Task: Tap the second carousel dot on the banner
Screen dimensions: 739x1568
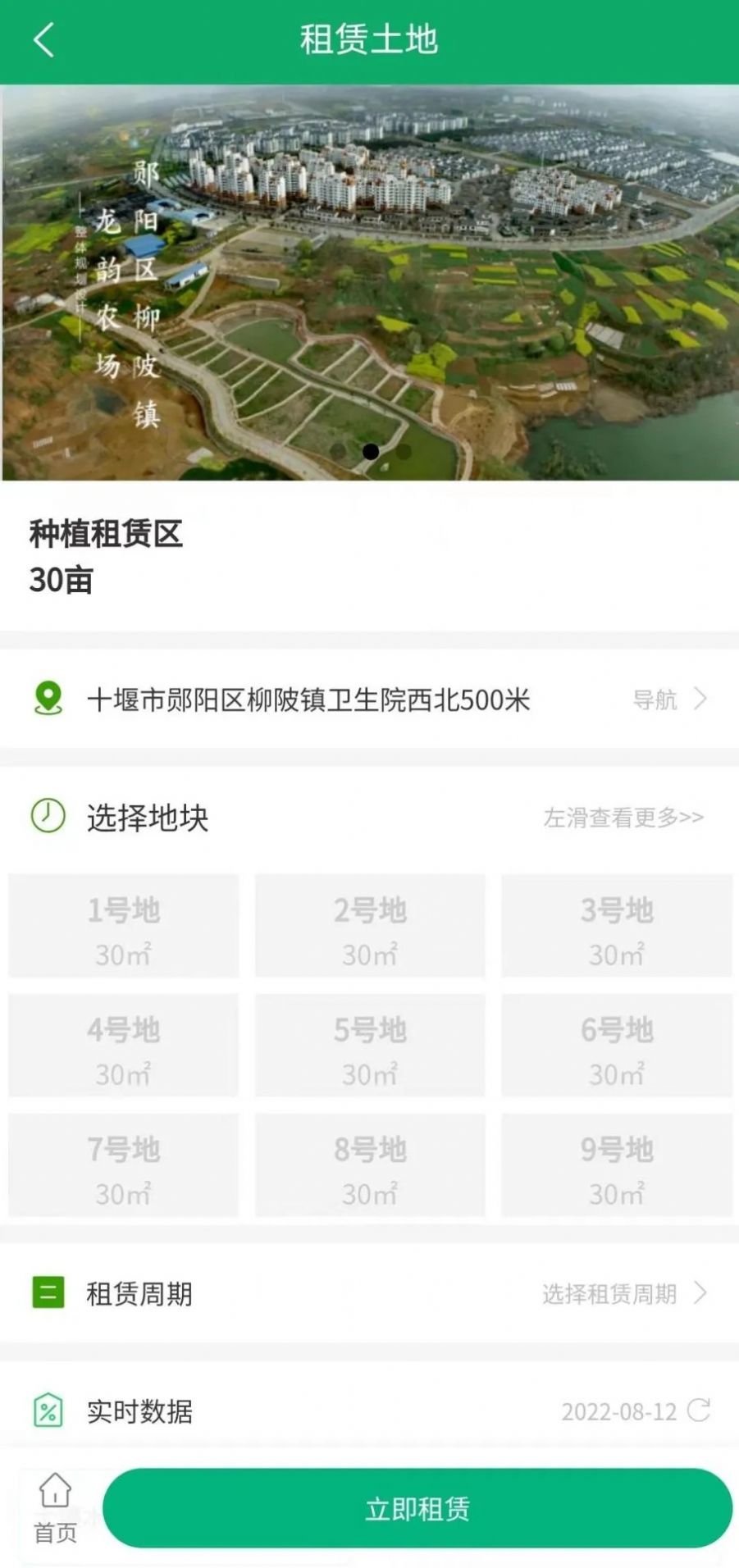Action: point(404,451)
